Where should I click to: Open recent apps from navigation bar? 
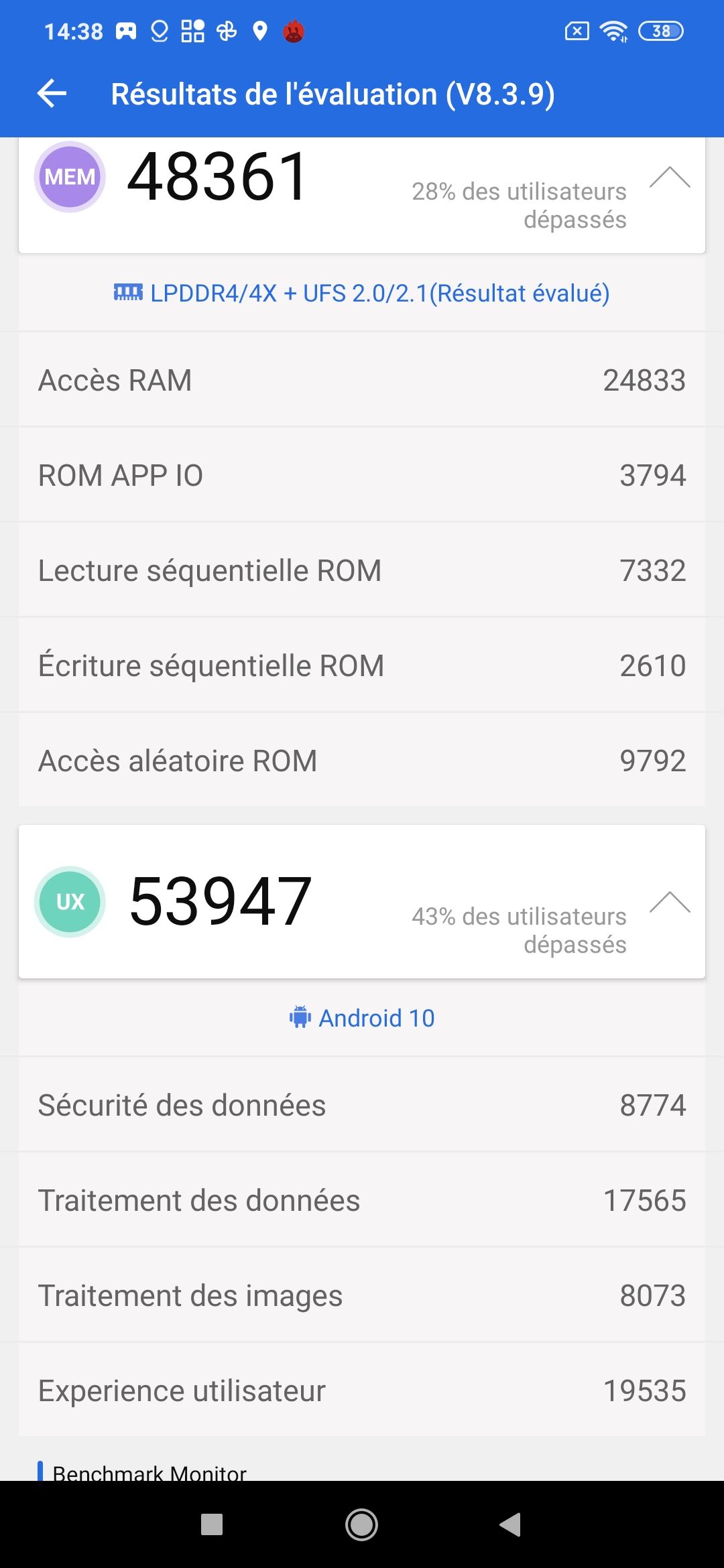[212, 1525]
